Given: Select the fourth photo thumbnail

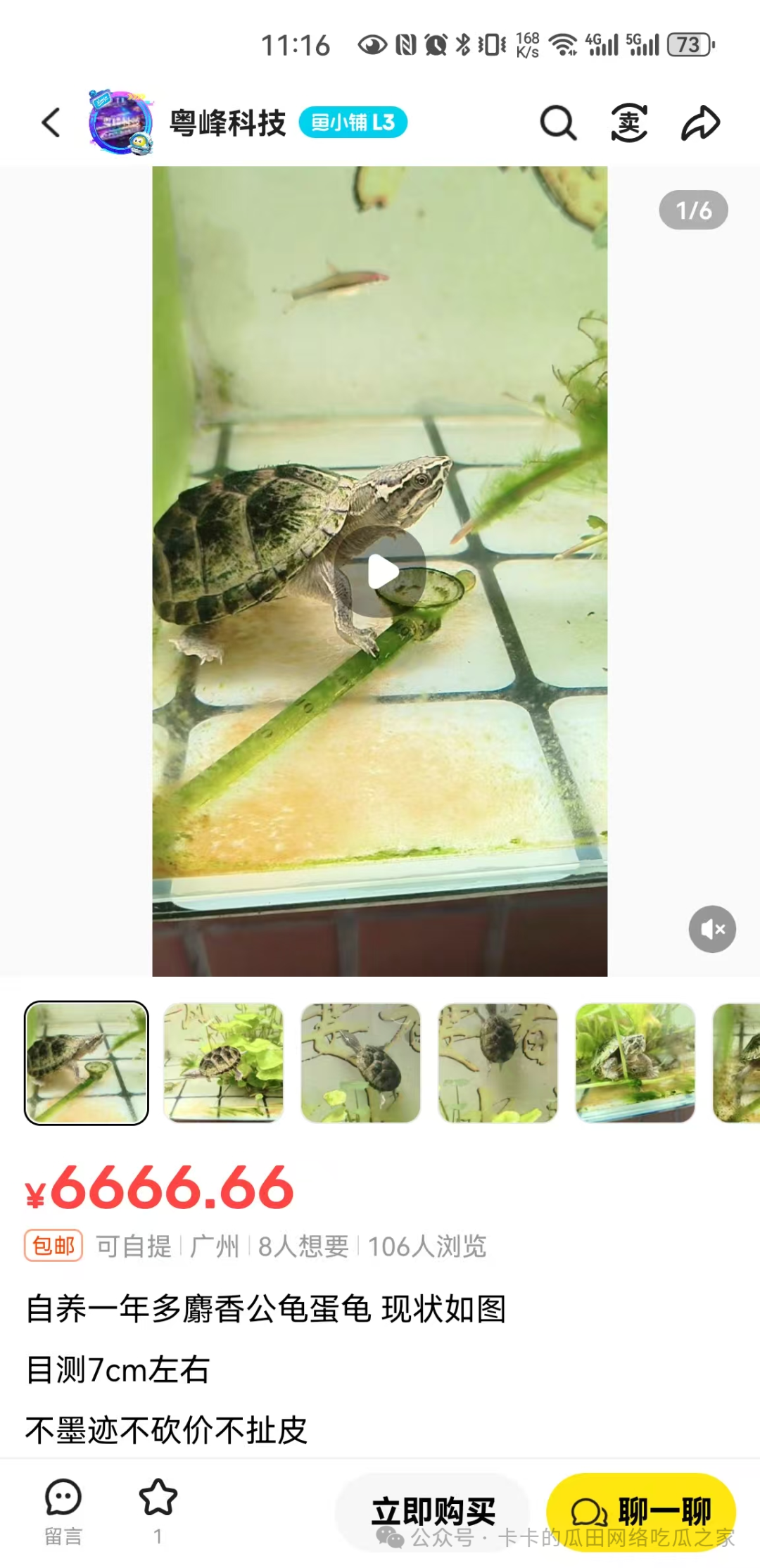Looking at the screenshot, I should (x=498, y=1063).
